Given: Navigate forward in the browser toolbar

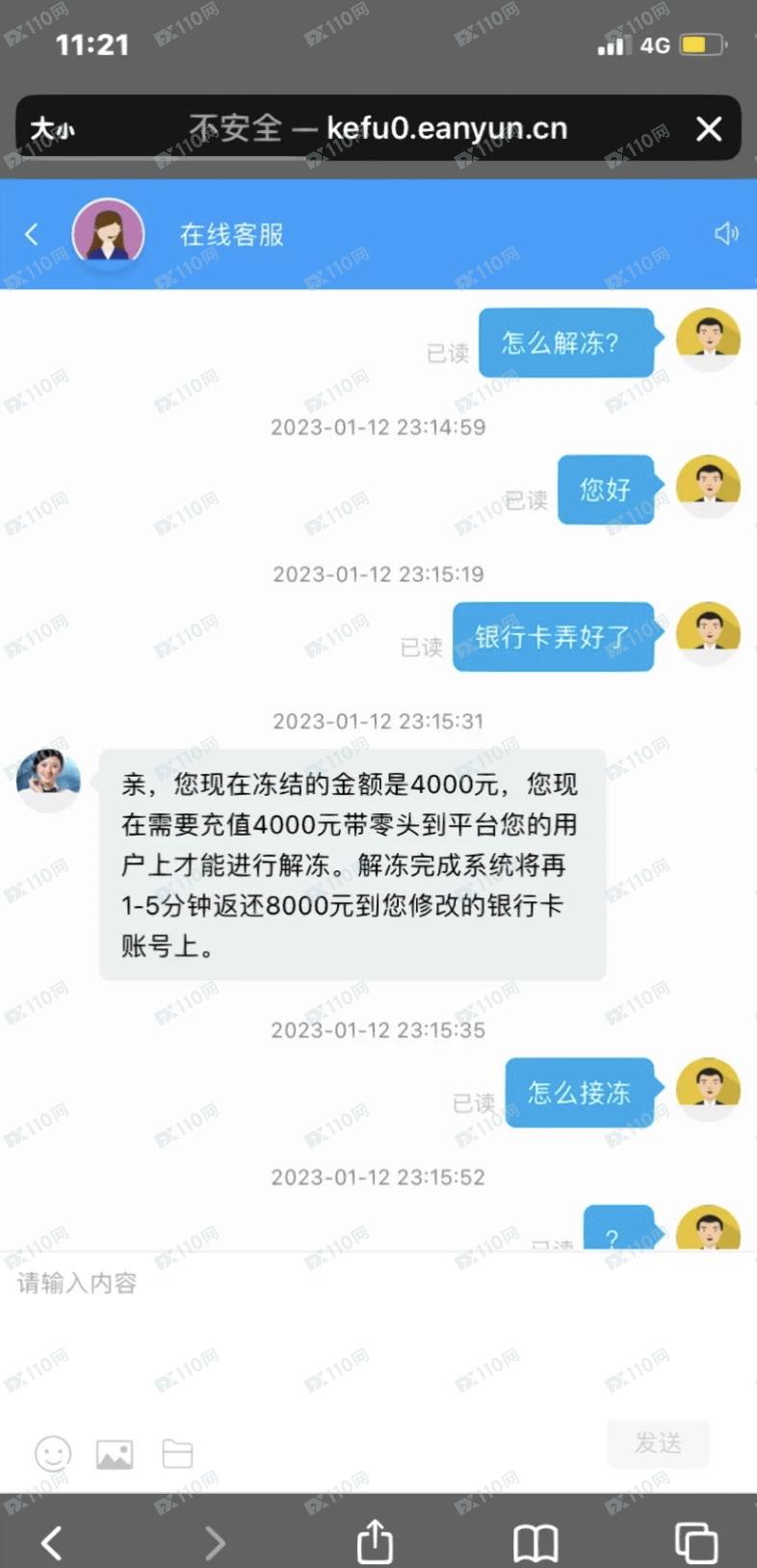Looking at the screenshot, I should pos(215,1542).
